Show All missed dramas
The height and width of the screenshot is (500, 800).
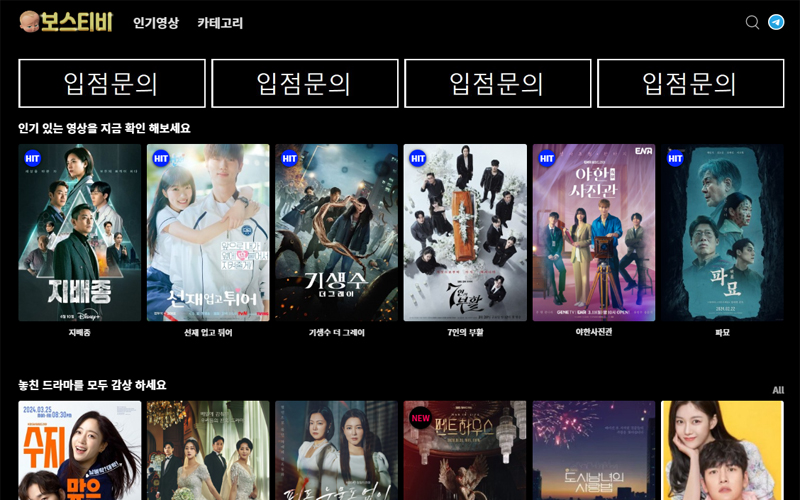[x=778, y=390]
